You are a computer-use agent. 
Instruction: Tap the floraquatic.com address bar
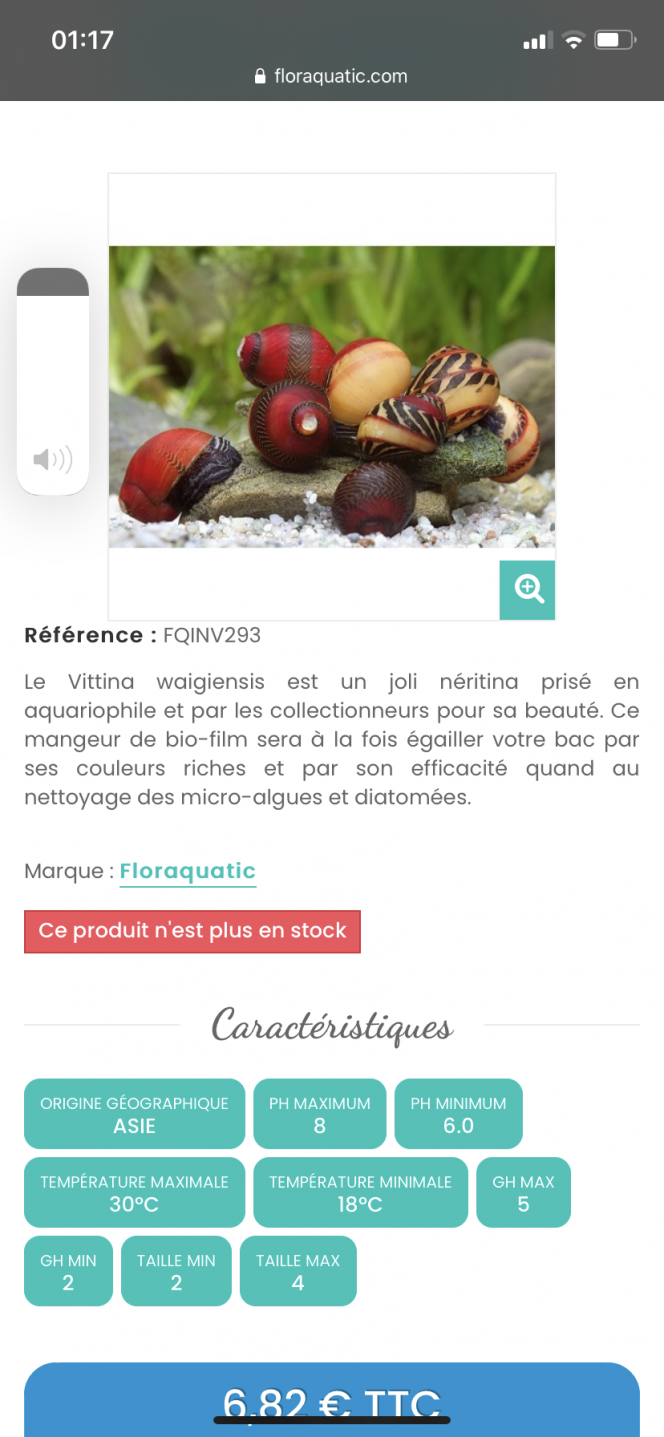[331, 76]
